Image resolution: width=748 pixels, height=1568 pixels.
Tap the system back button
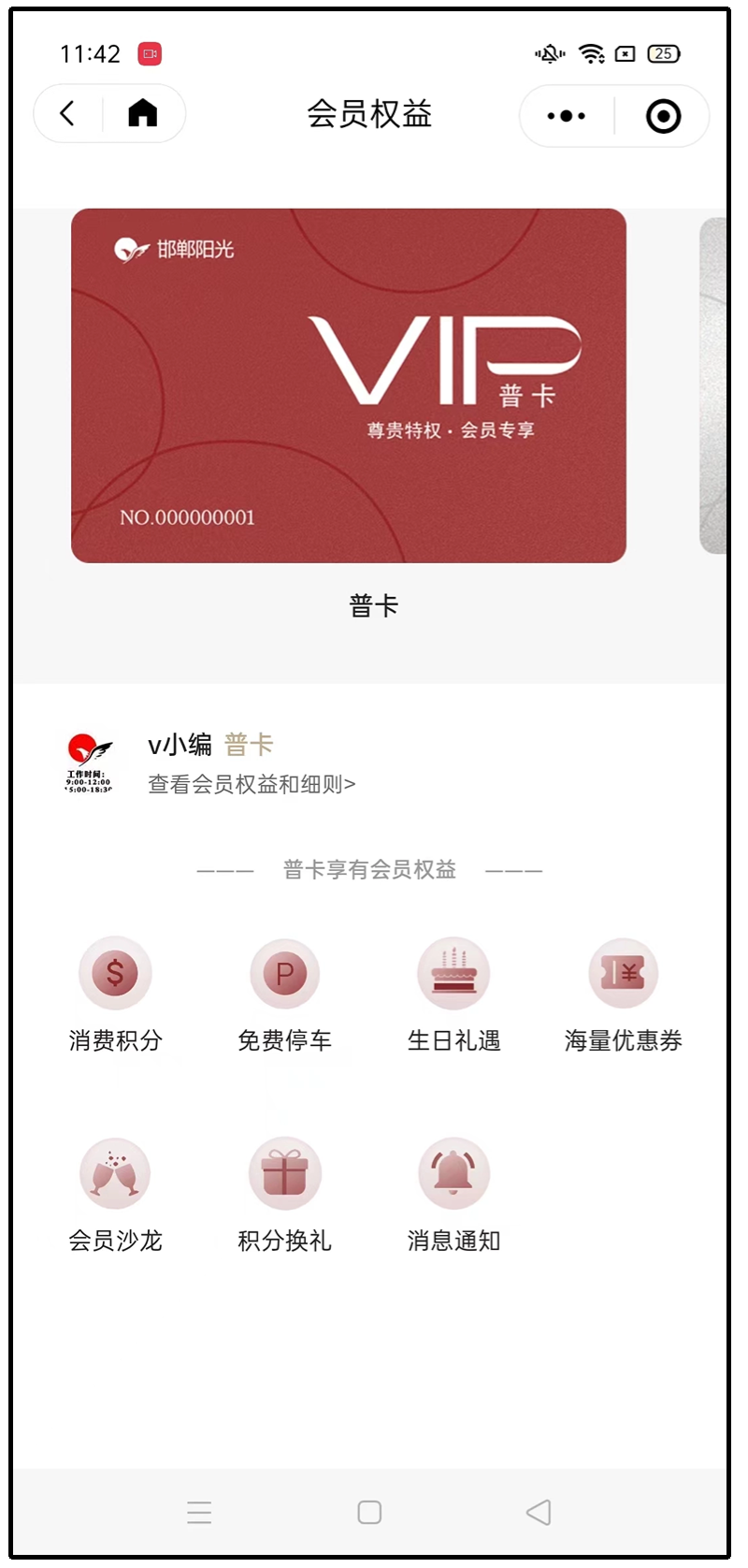pyautogui.click(x=539, y=1512)
